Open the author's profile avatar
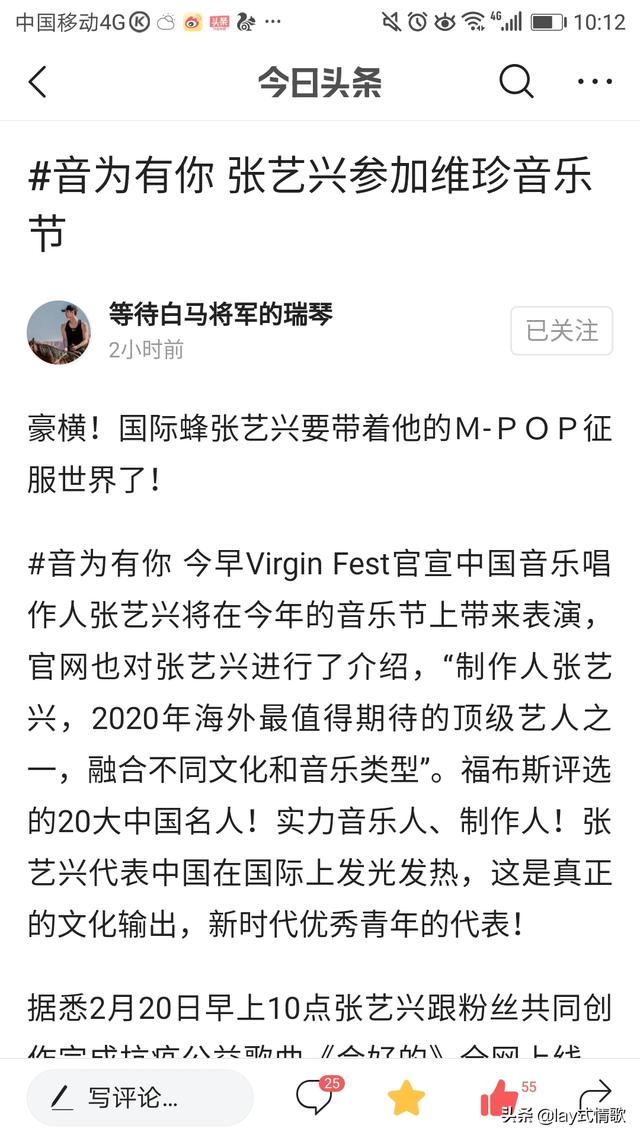 click(x=59, y=331)
